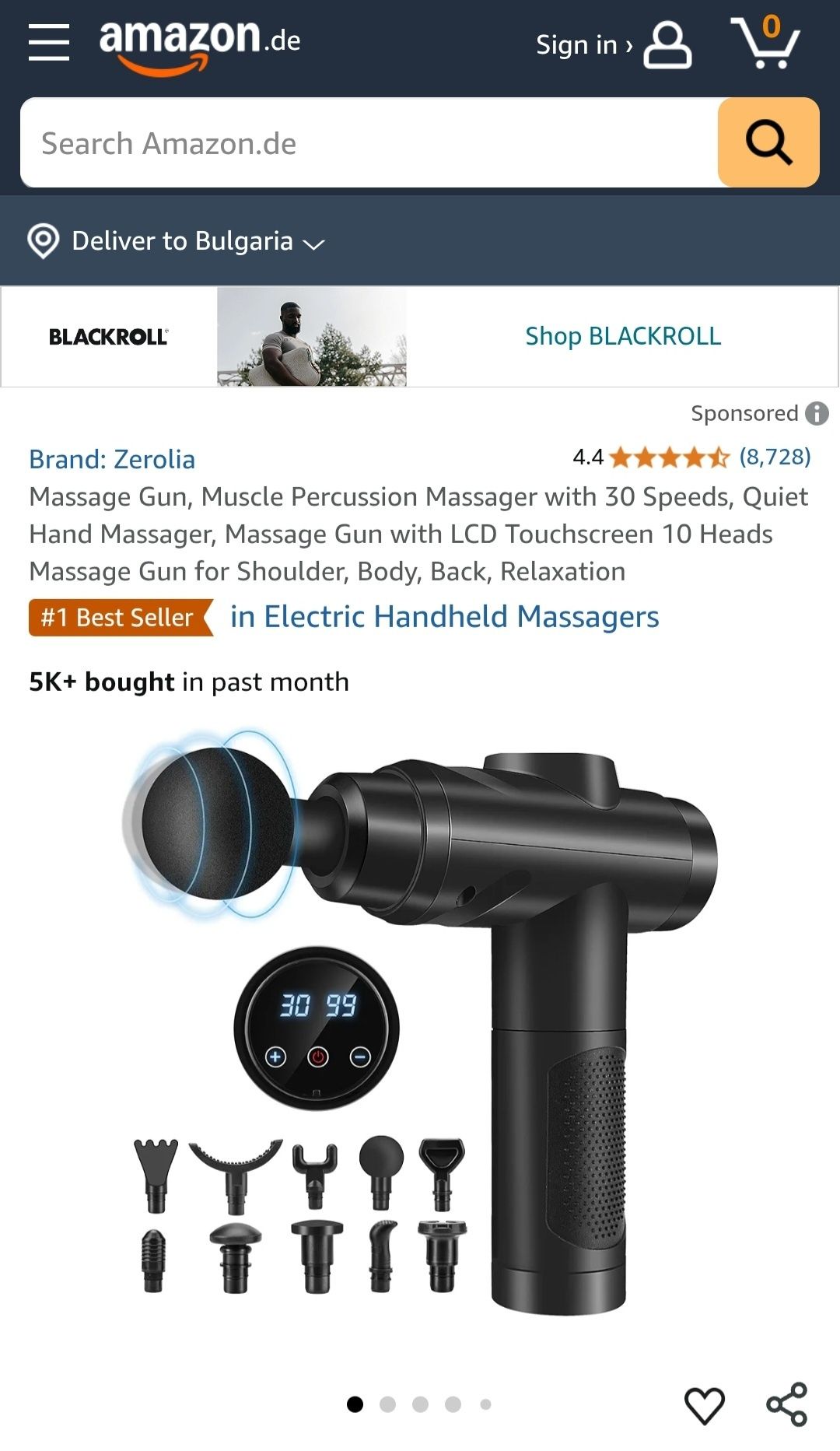
Task: Submit search with the magnifier button
Action: [x=768, y=143]
